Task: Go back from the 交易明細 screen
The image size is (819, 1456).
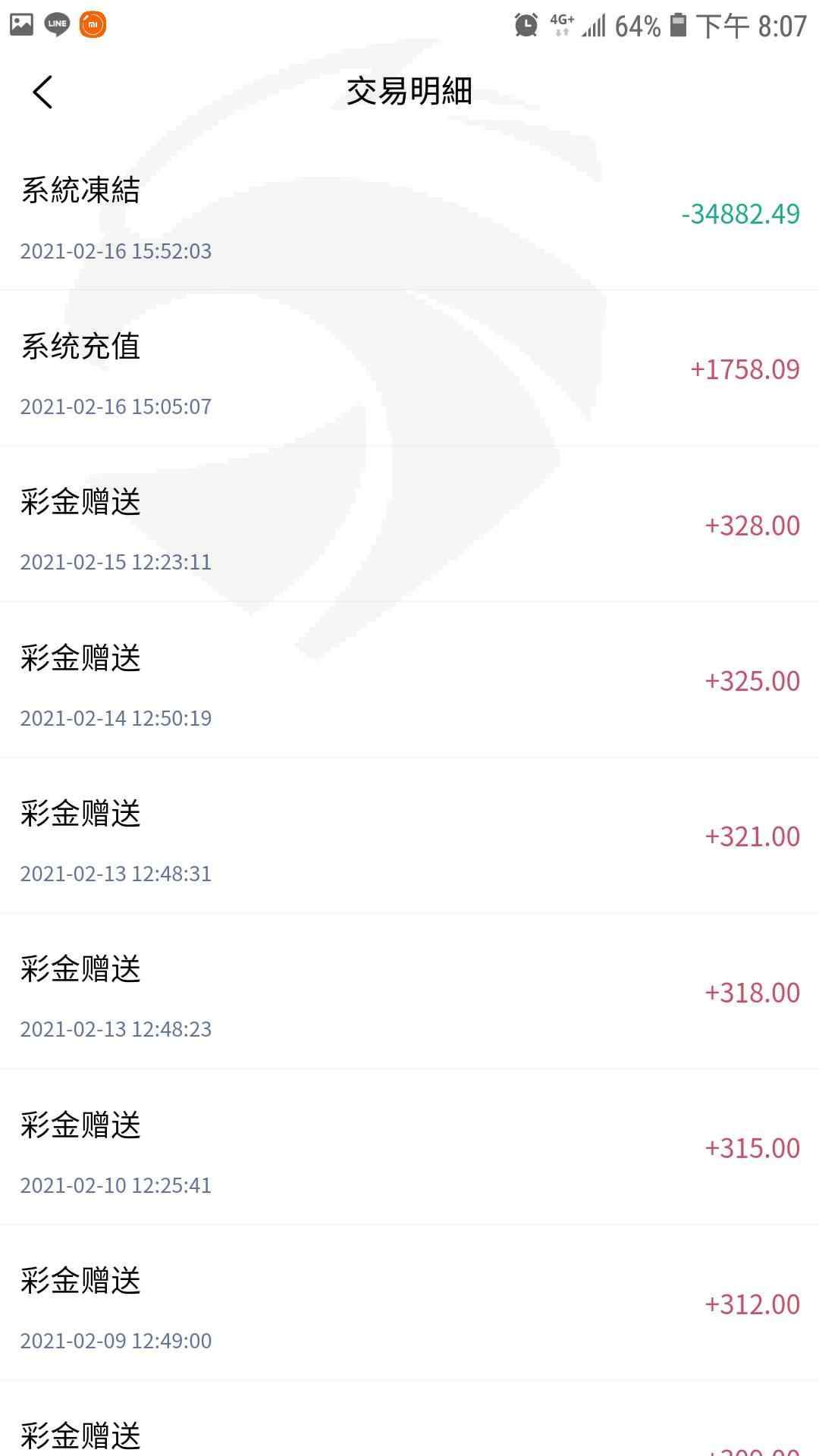Action: point(42,92)
